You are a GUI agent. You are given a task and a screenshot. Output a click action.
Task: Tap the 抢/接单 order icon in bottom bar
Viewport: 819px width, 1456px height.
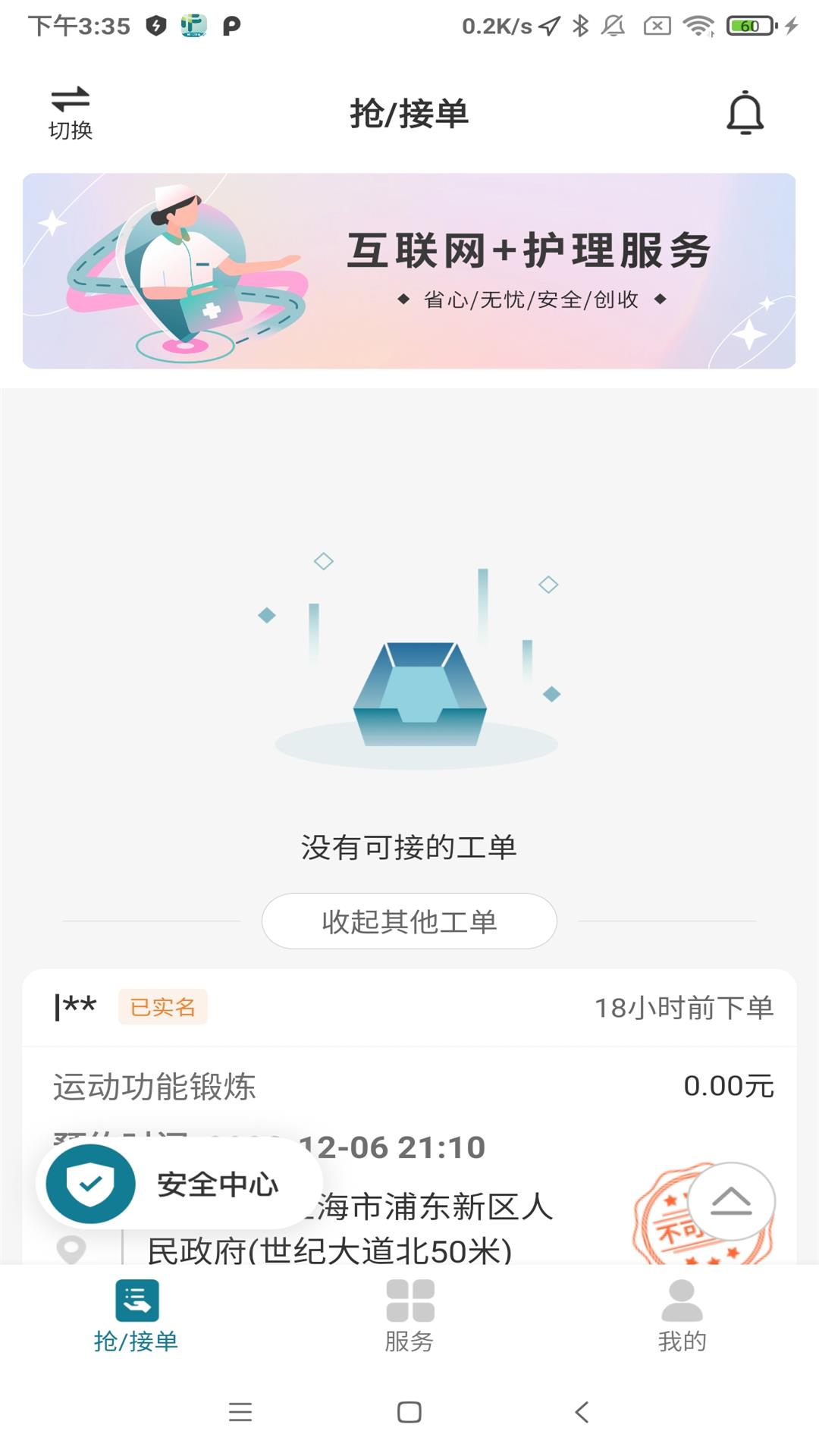pos(136,1298)
